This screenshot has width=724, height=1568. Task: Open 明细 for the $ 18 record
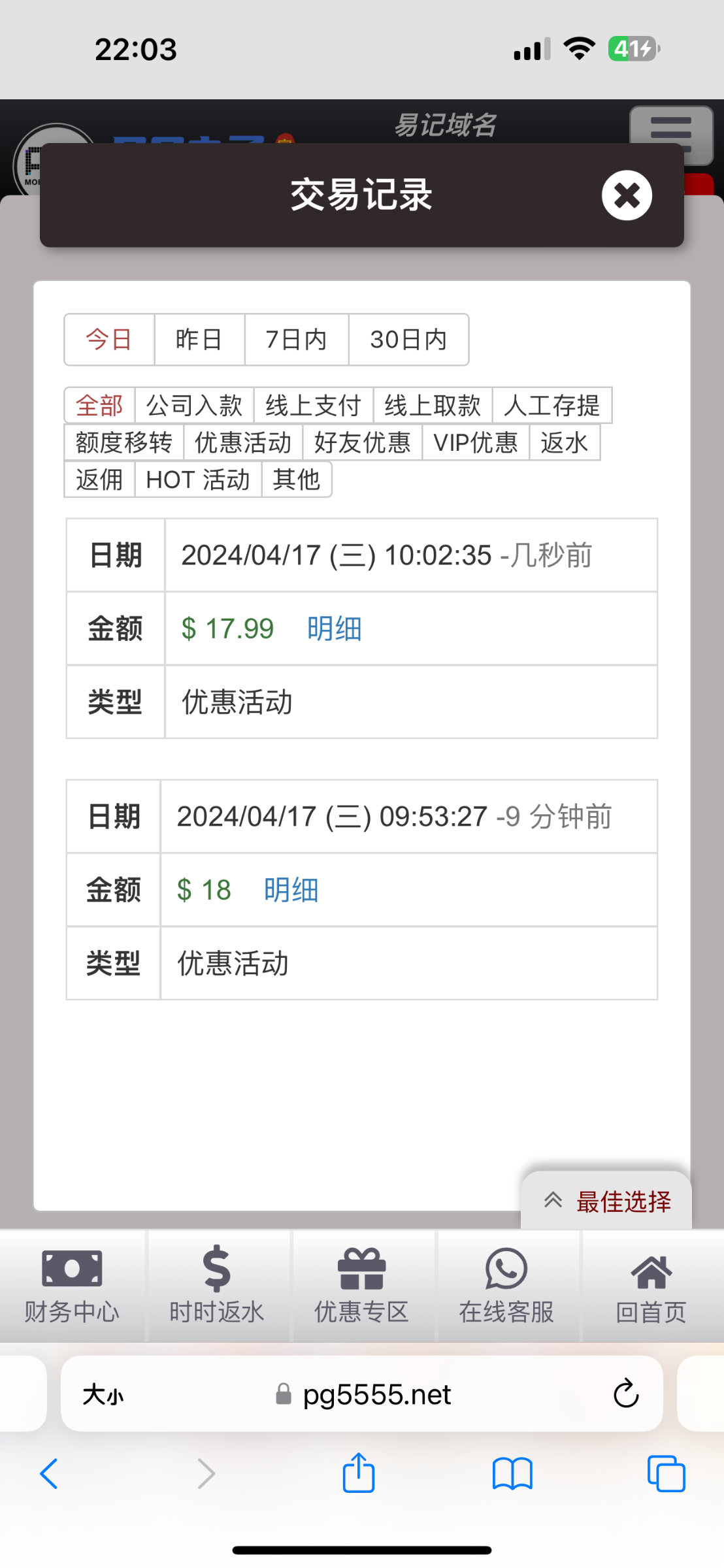[291, 890]
